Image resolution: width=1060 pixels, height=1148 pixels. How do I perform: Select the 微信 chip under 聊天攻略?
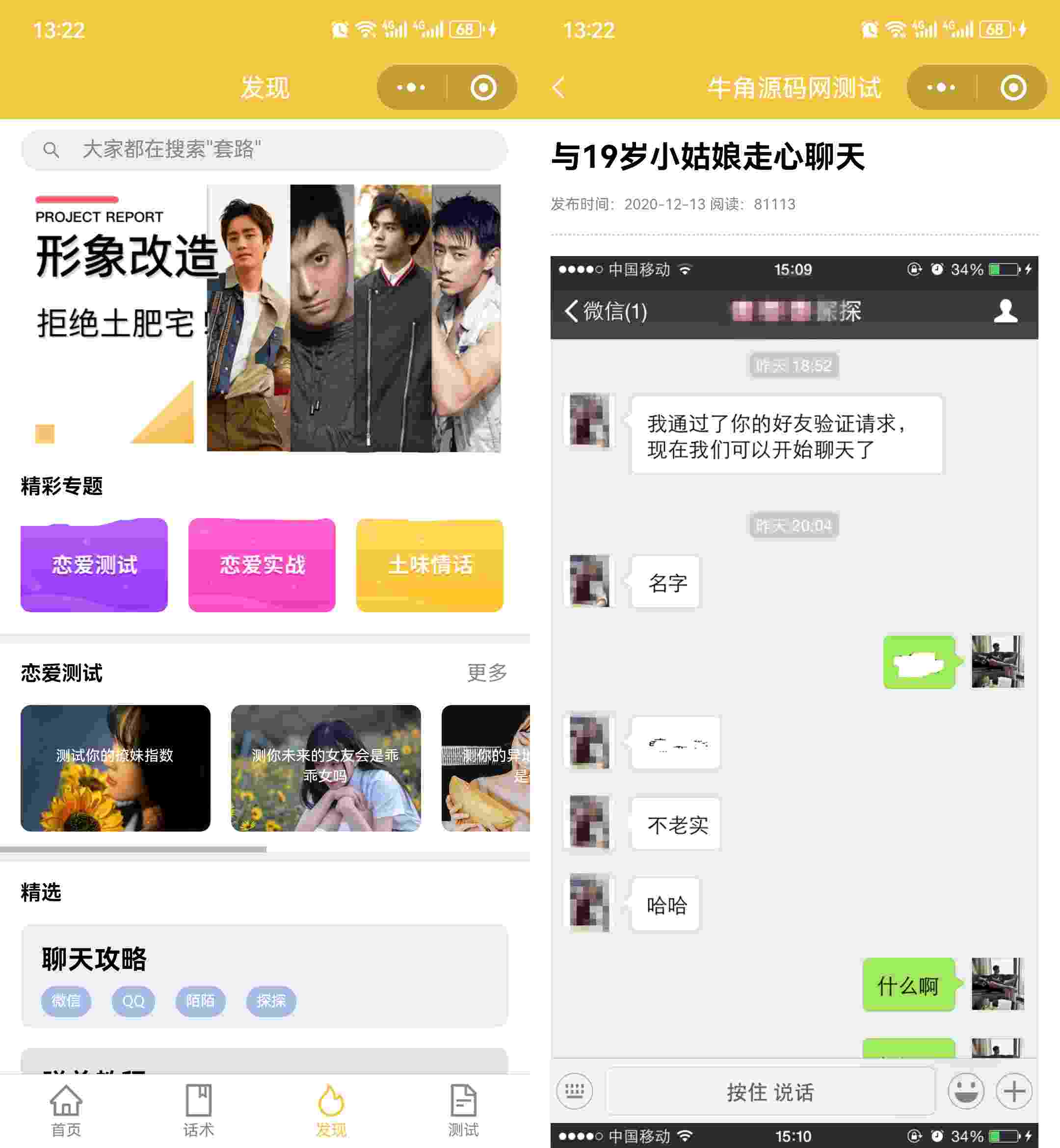(x=66, y=1001)
